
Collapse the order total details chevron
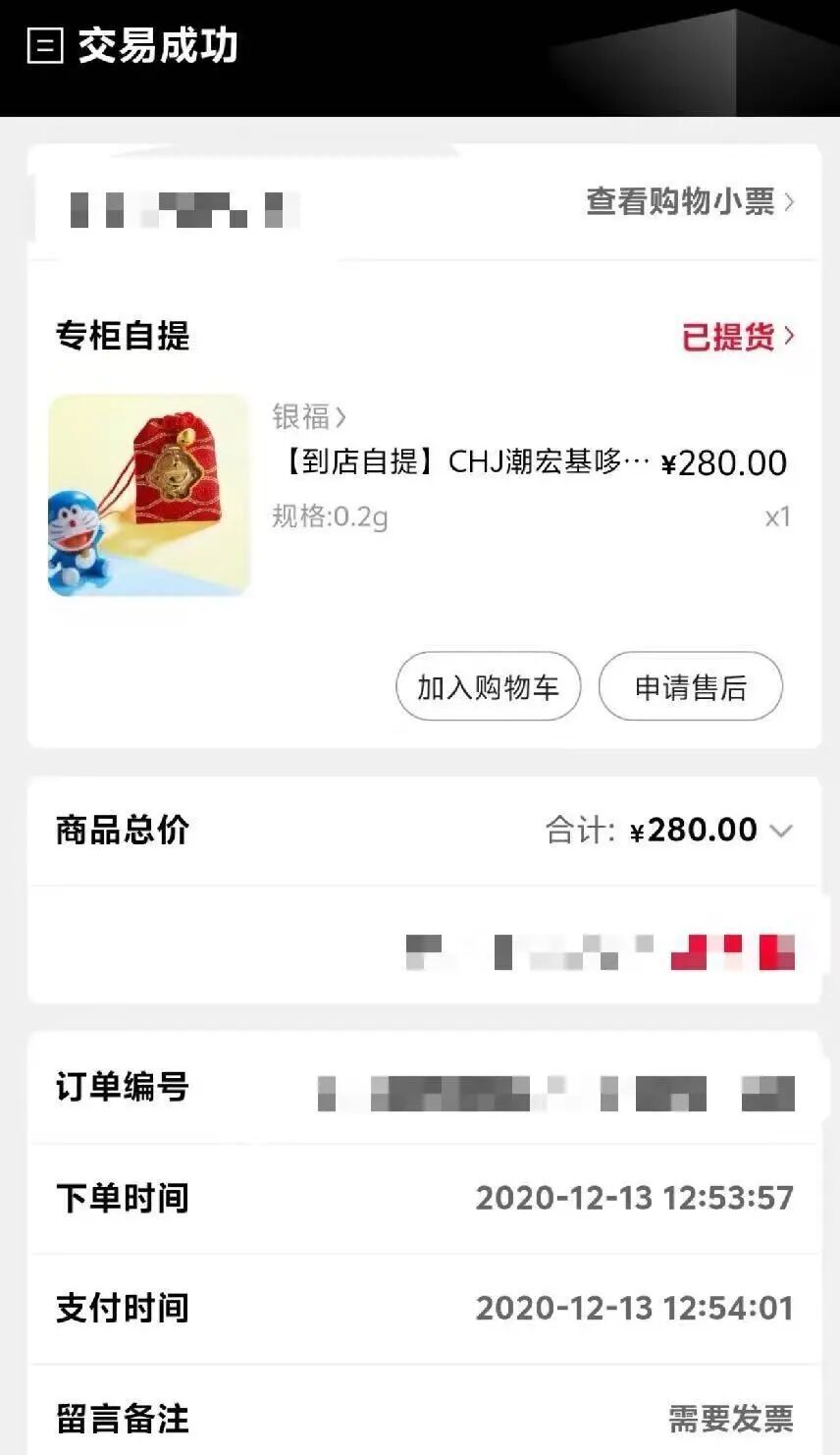781,830
